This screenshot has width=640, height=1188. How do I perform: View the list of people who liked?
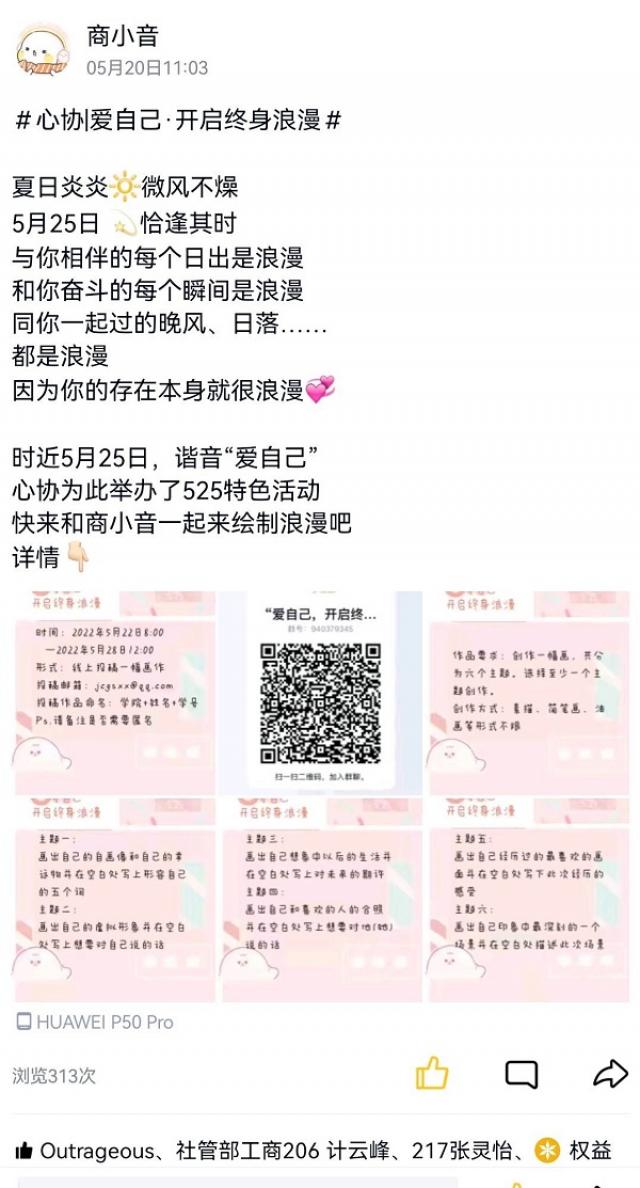[320, 1151]
